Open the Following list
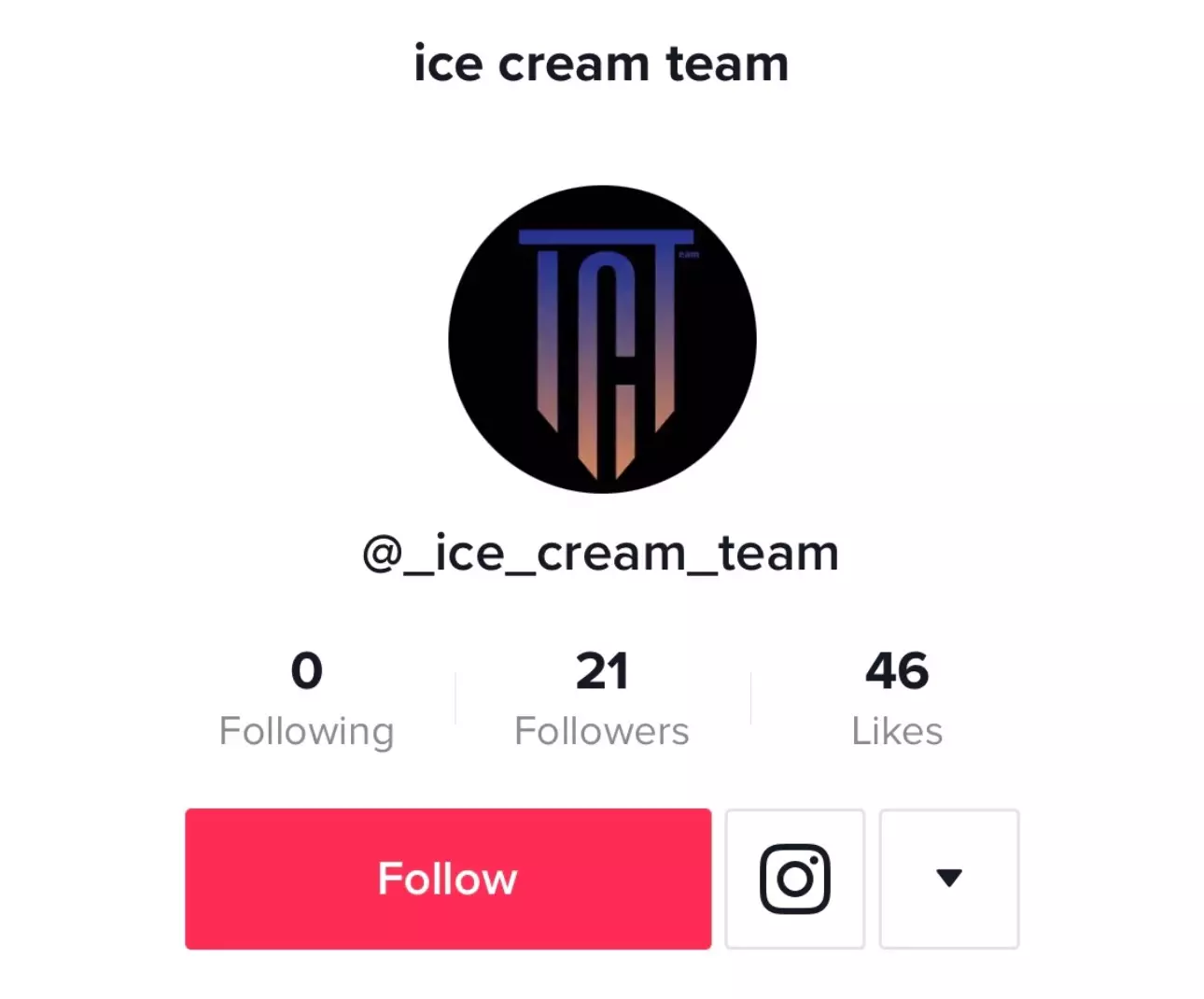 tap(306, 699)
